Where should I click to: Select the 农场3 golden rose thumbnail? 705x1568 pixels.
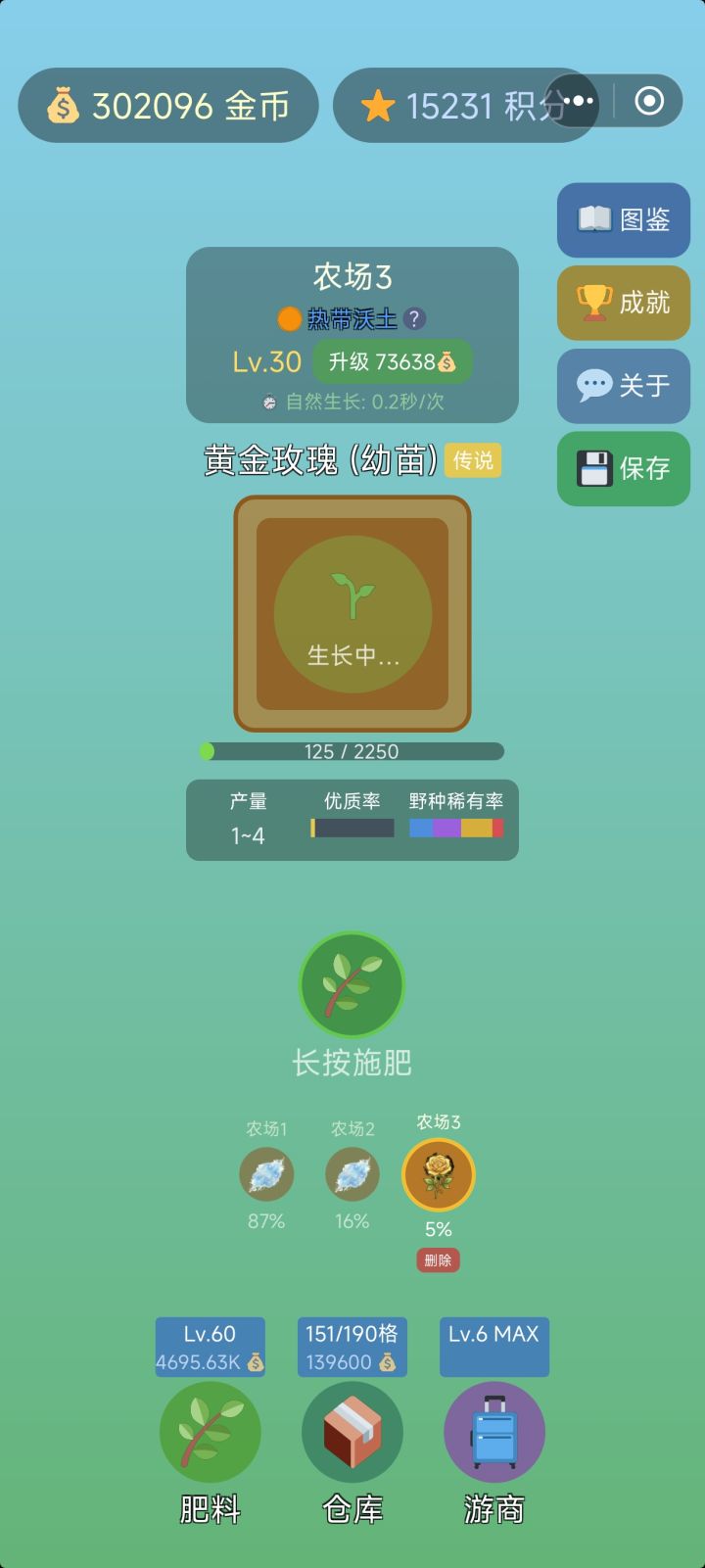pos(438,1176)
